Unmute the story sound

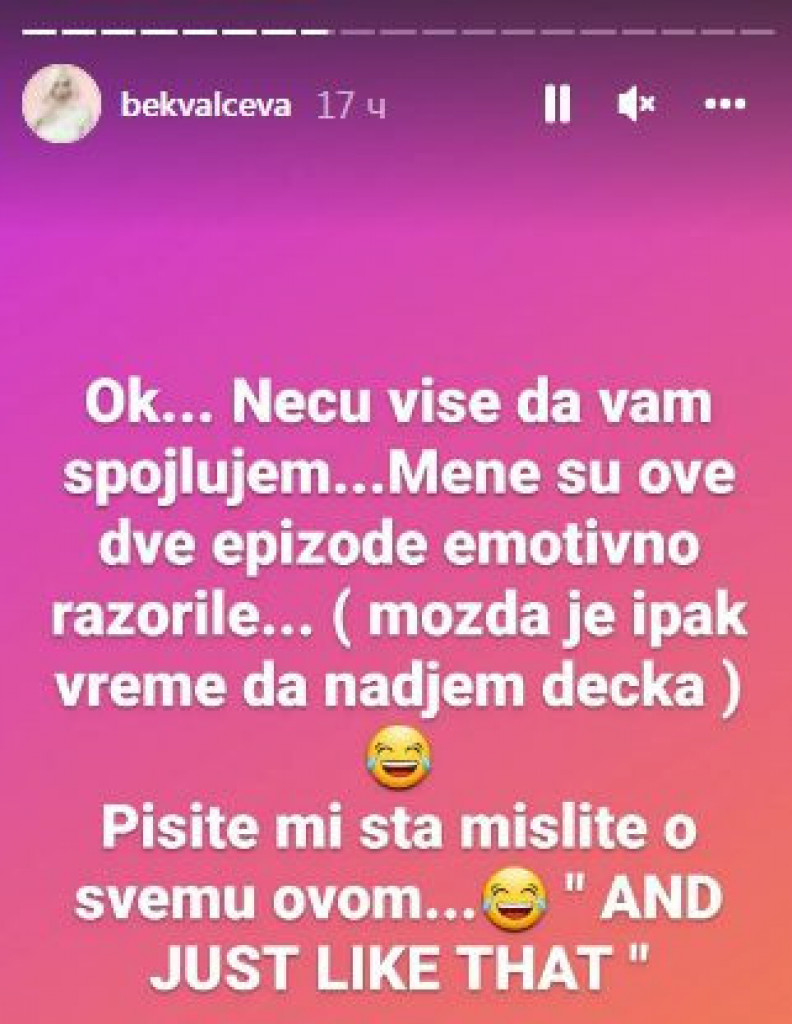pyautogui.click(x=635, y=104)
